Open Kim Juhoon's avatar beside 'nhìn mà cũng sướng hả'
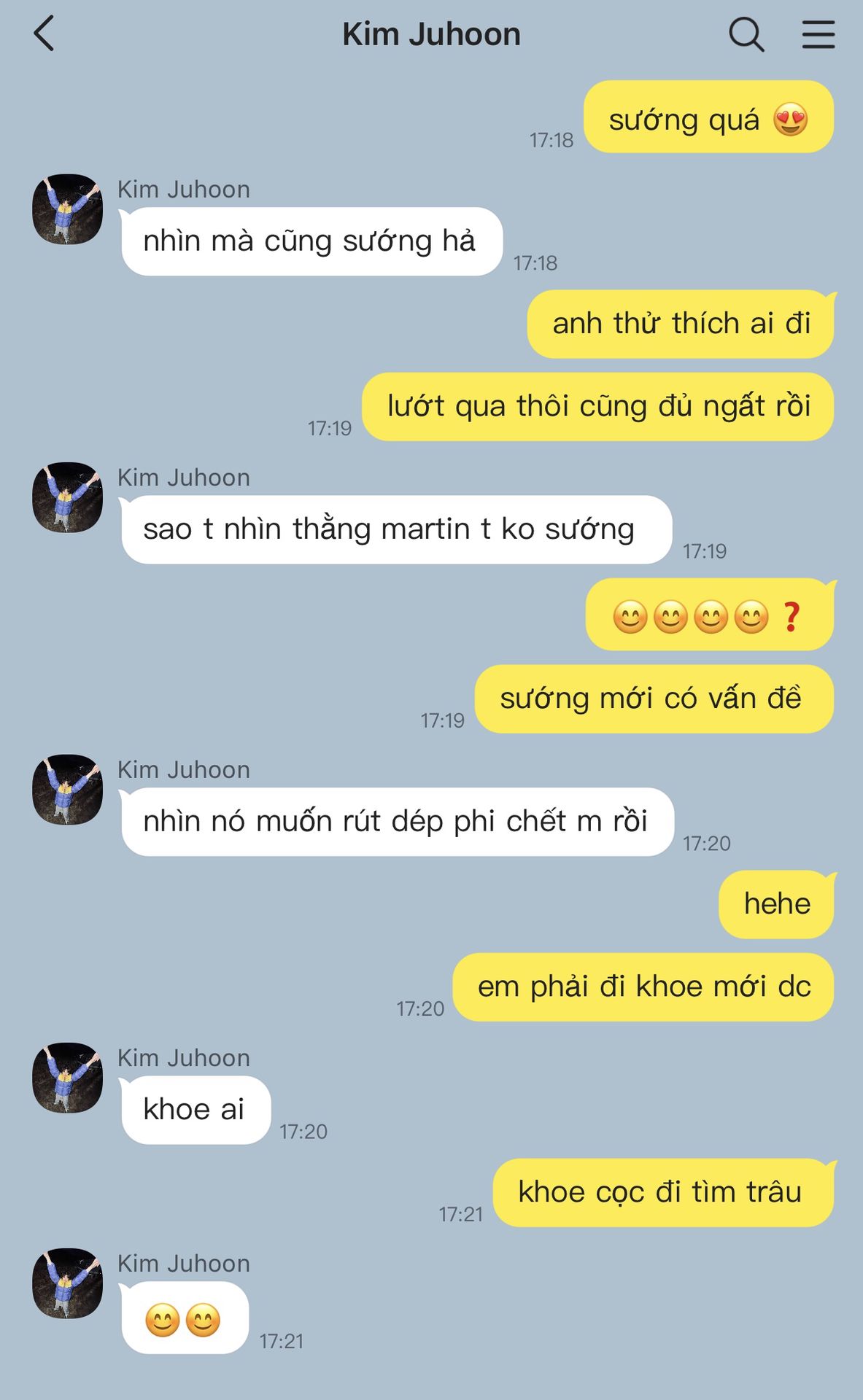 67,209
